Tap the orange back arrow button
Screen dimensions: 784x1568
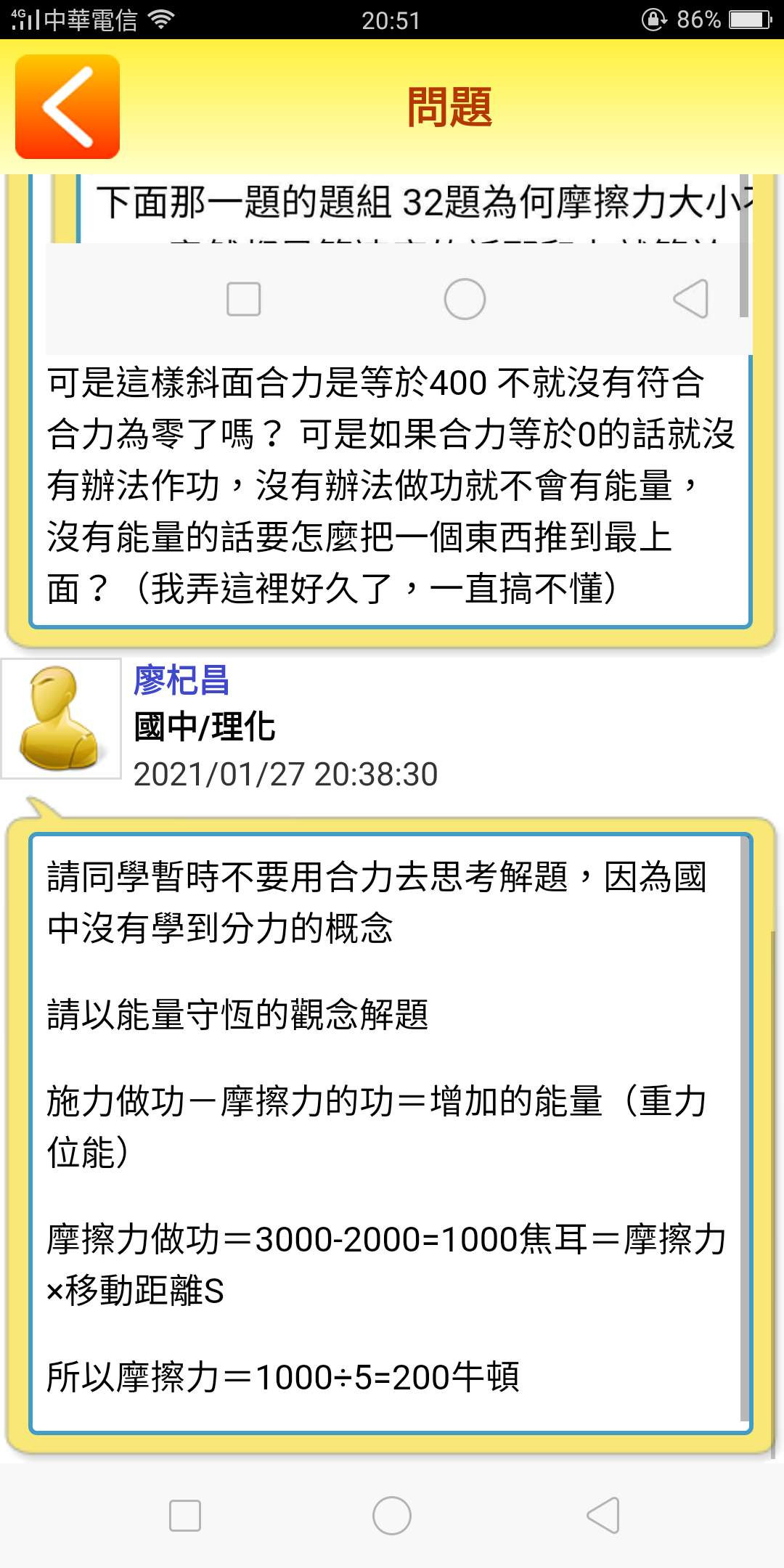pyautogui.click(x=68, y=107)
